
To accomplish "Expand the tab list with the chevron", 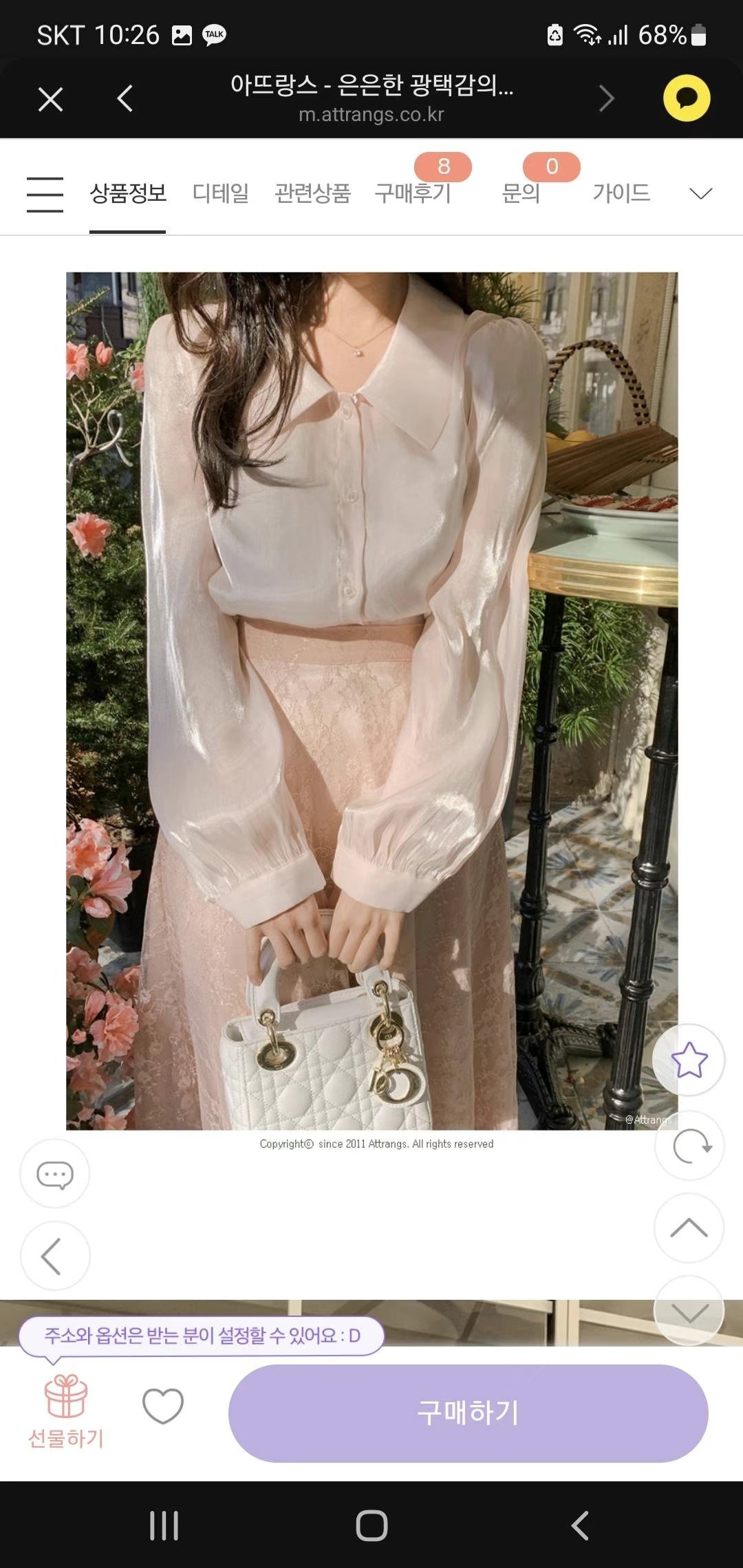I will (700, 194).
